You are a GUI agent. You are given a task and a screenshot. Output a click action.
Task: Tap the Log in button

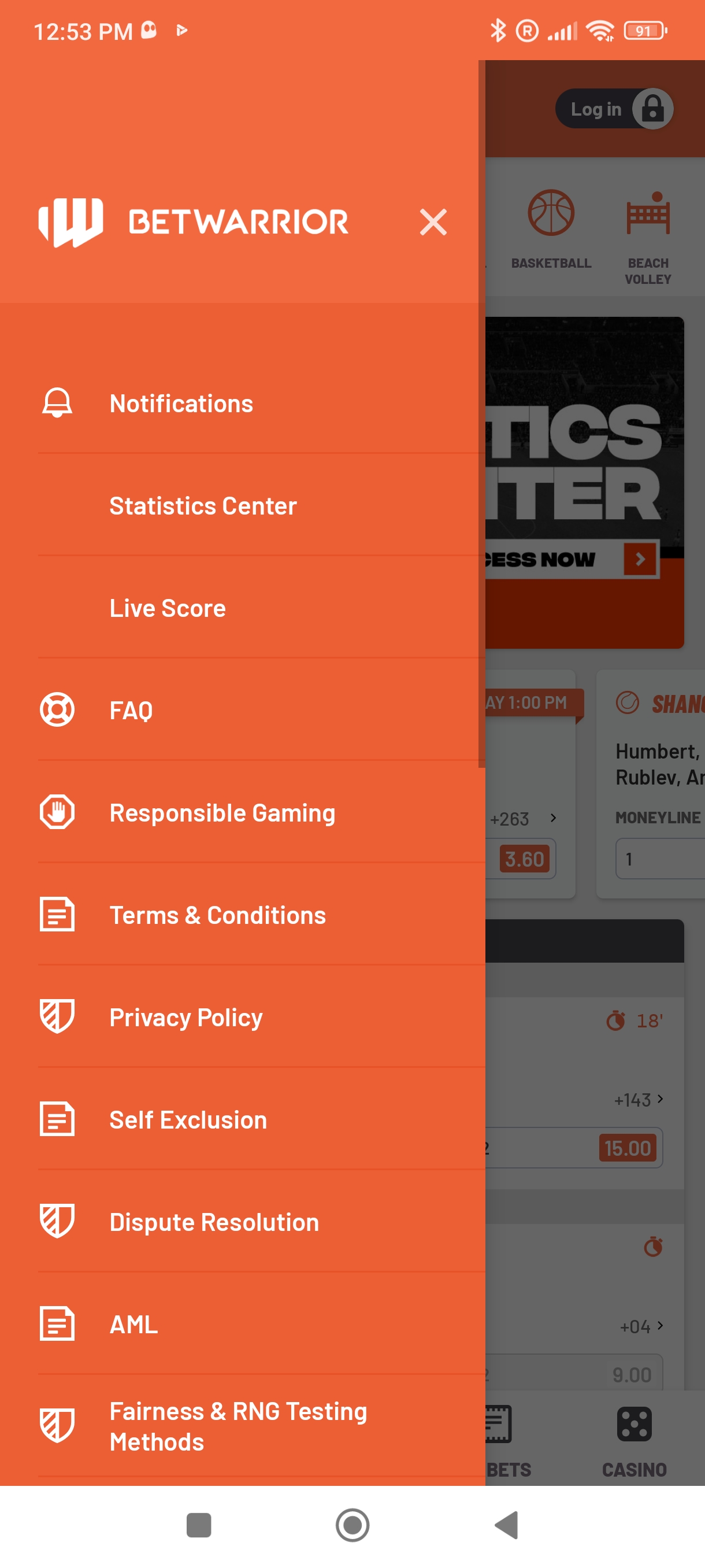[613, 109]
